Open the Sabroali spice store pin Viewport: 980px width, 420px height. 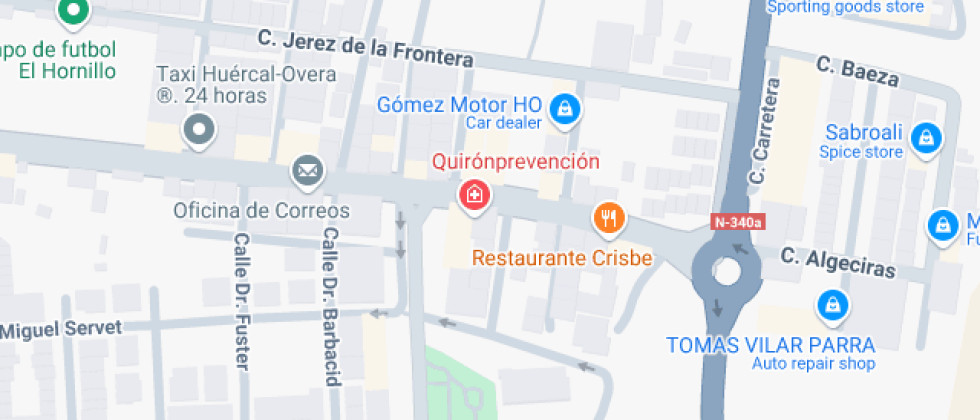(x=926, y=139)
